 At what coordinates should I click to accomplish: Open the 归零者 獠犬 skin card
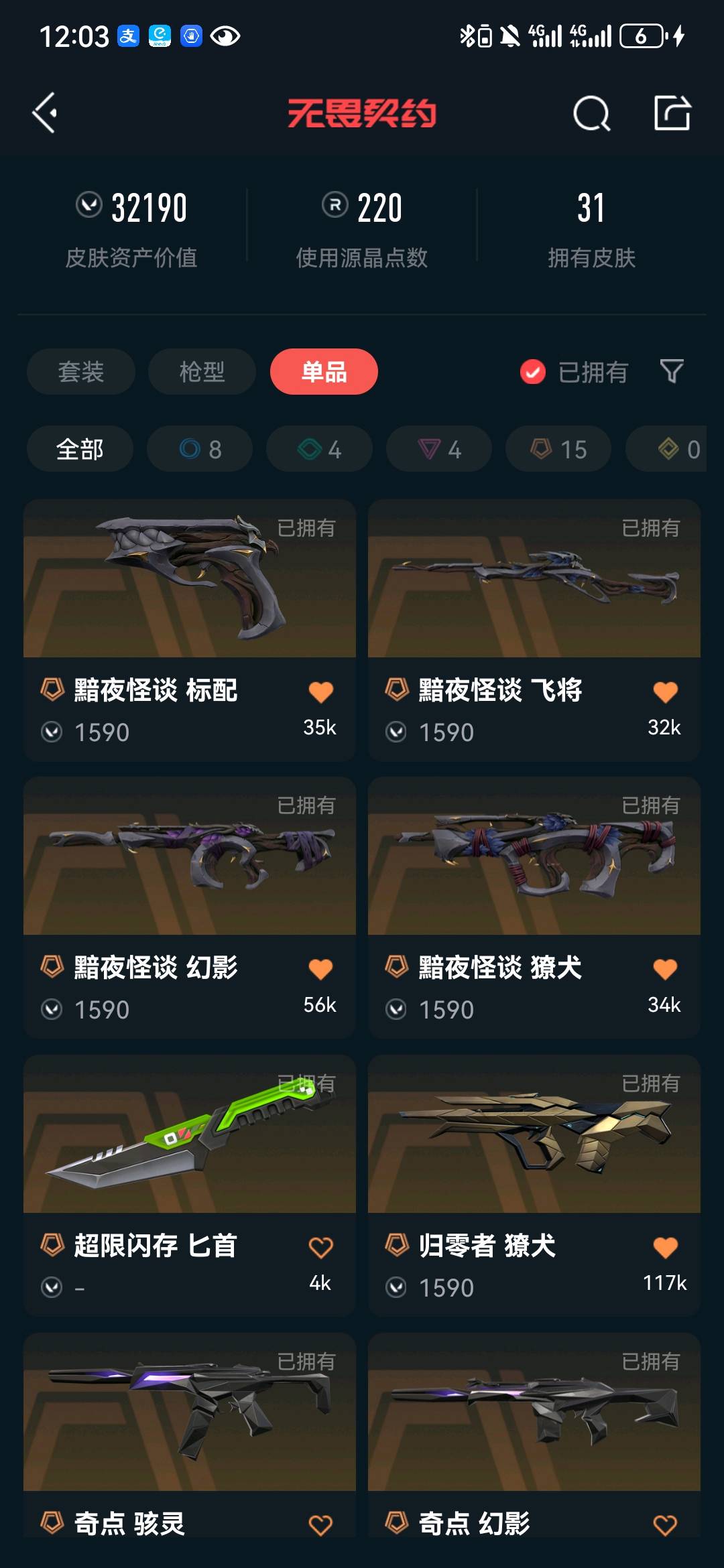[x=534, y=1134]
